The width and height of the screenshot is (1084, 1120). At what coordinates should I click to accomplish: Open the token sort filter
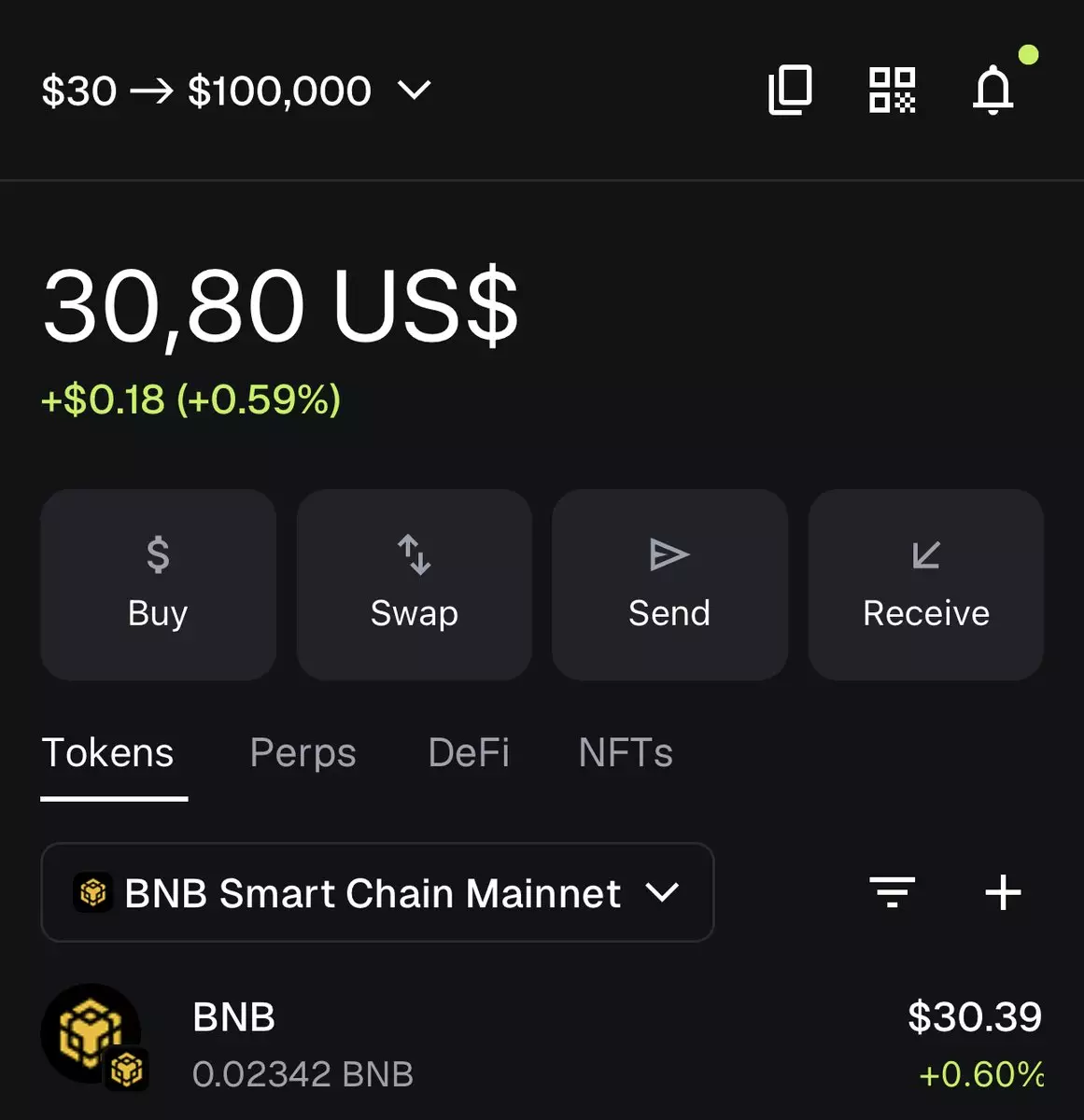892,892
